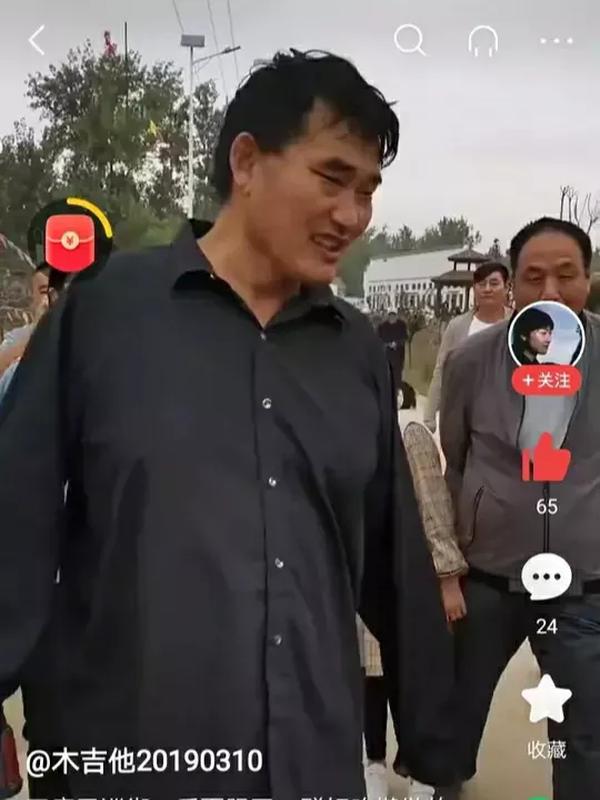Open the red envelope reward icon
Image resolution: width=600 pixels, height=800 pixels.
[70, 242]
